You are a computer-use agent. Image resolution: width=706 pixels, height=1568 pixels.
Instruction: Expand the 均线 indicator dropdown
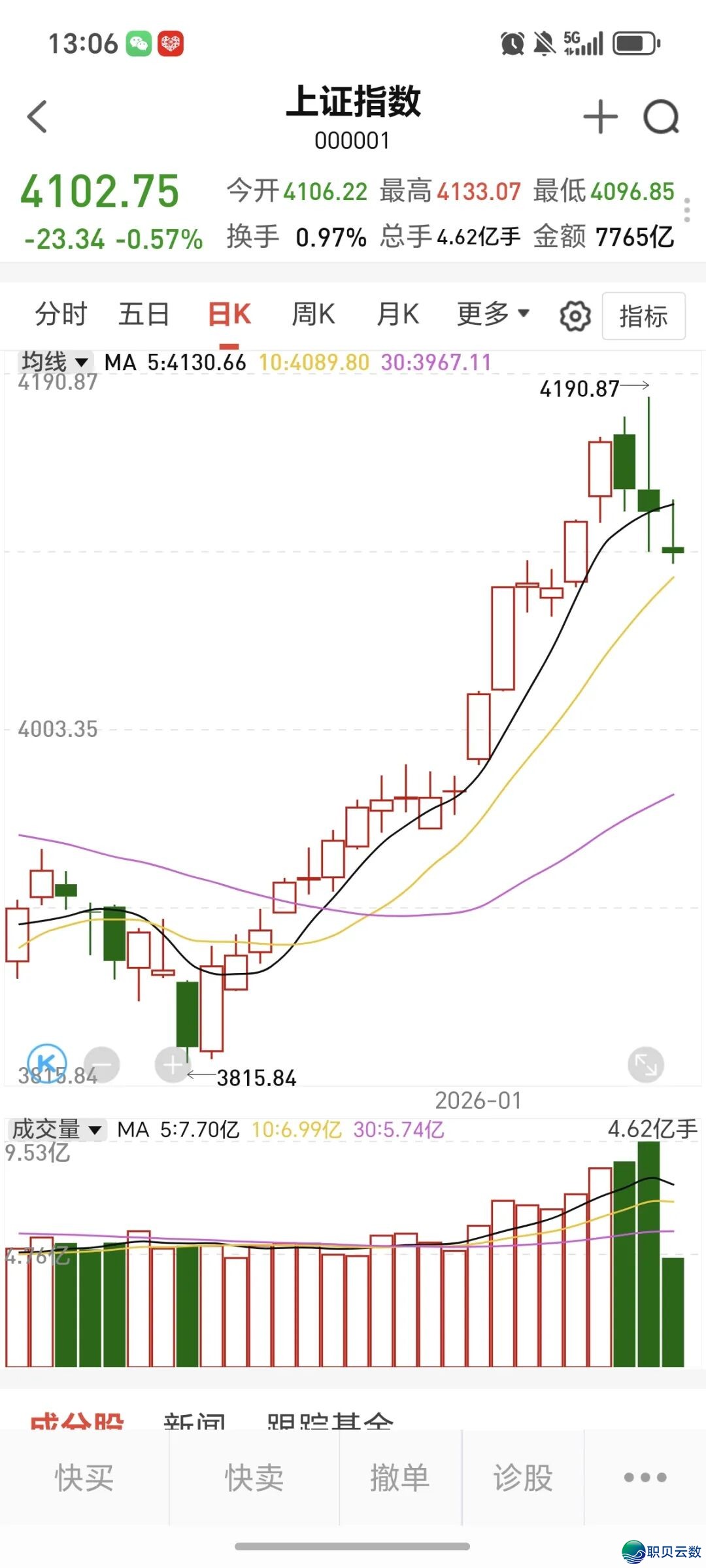[55, 362]
